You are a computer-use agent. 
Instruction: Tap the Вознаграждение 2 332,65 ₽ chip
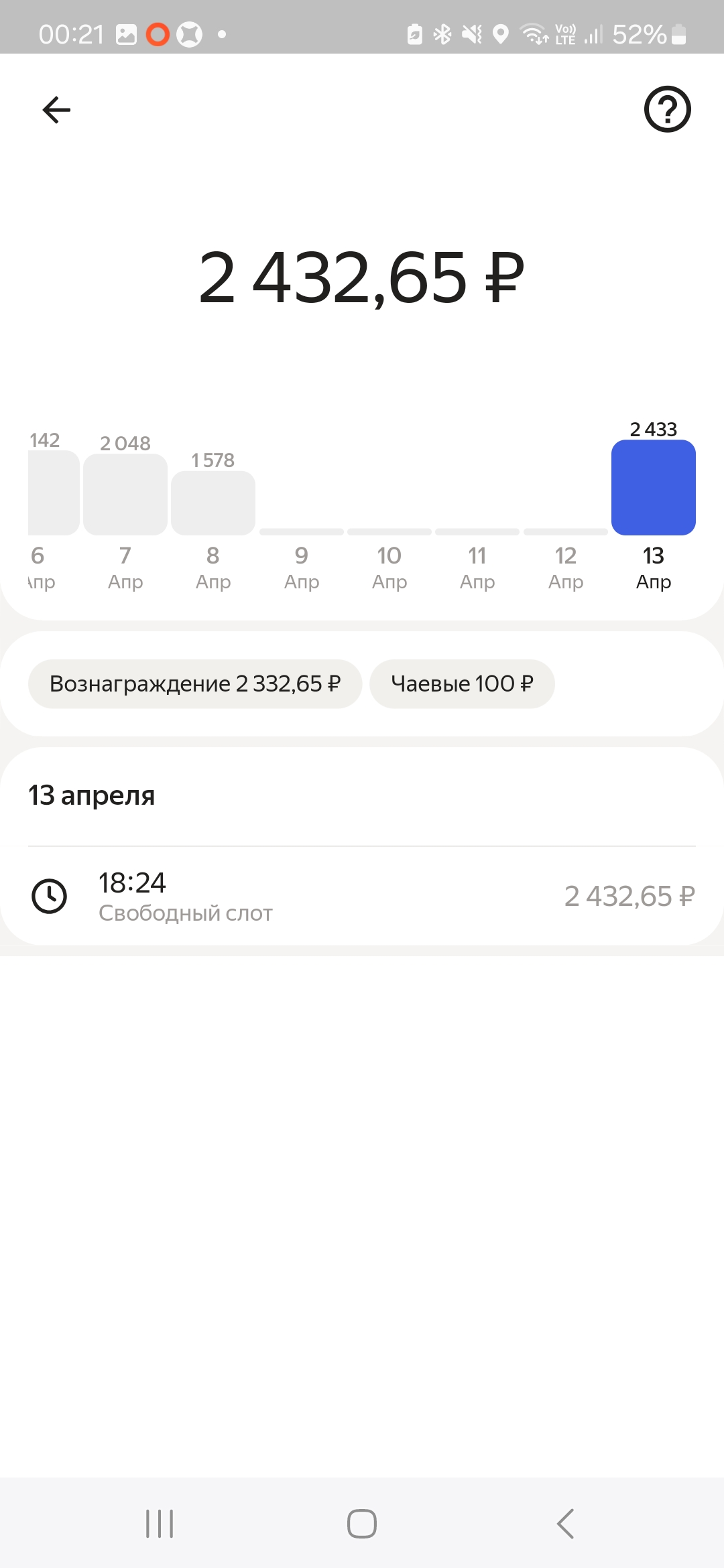195,683
